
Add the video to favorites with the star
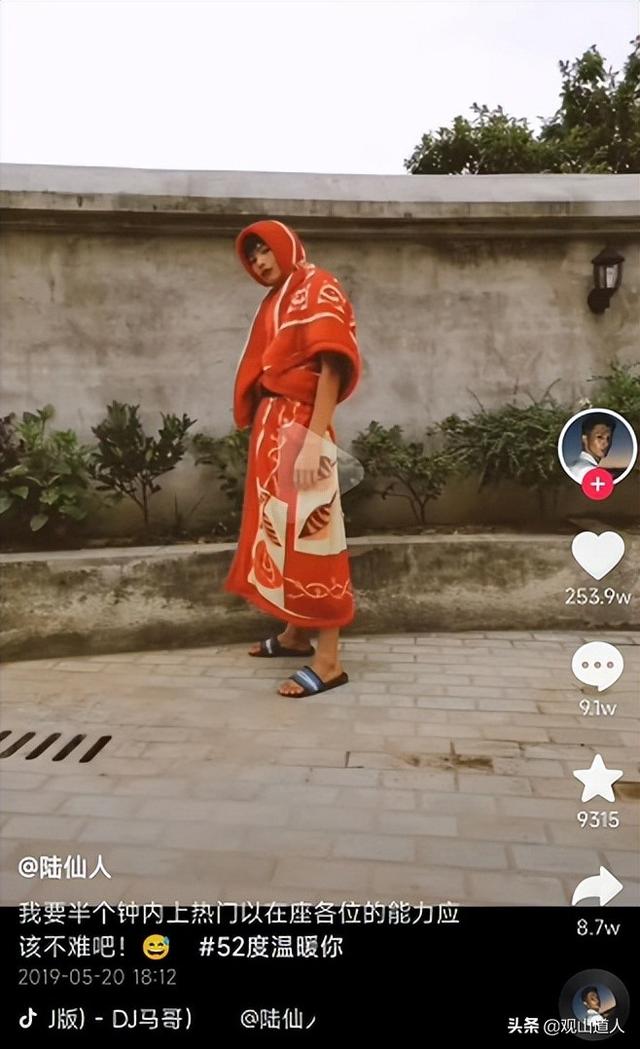coord(597,779)
